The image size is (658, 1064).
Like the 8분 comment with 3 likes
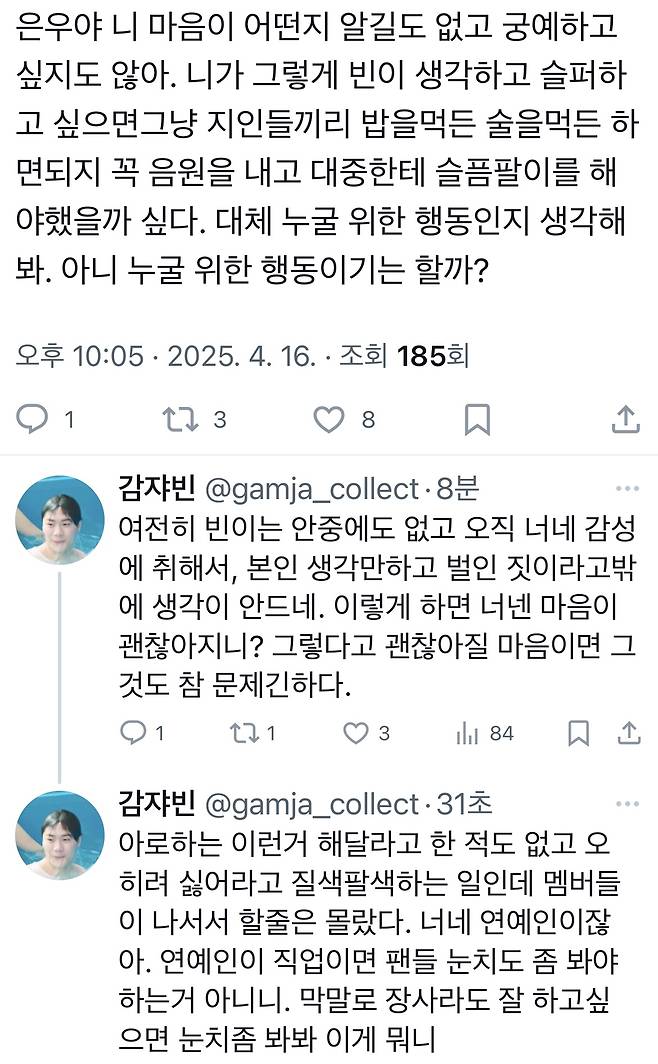pyautogui.click(x=355, y=733)
